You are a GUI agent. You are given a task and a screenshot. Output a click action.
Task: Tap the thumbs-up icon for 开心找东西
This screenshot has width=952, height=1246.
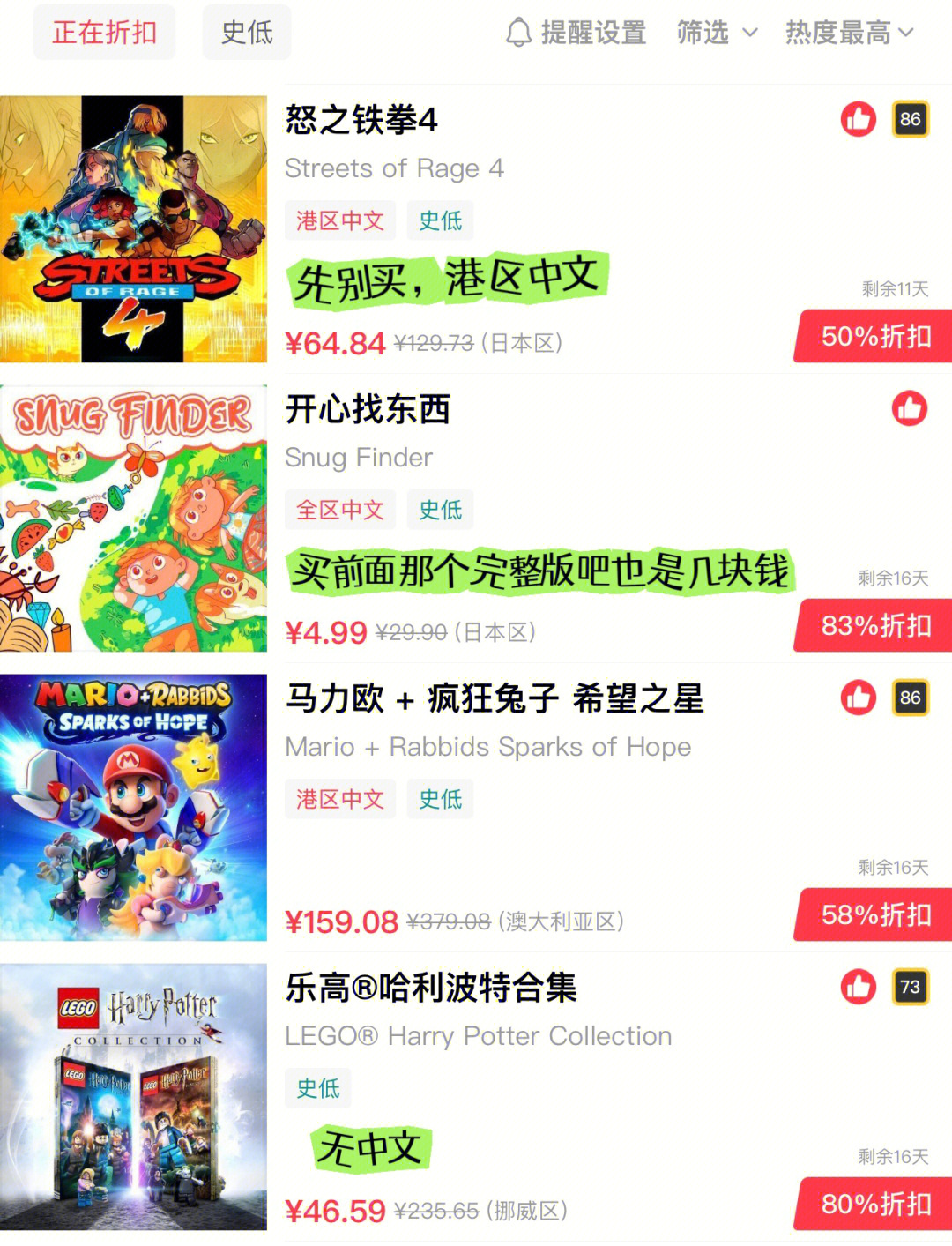point(909,408)
